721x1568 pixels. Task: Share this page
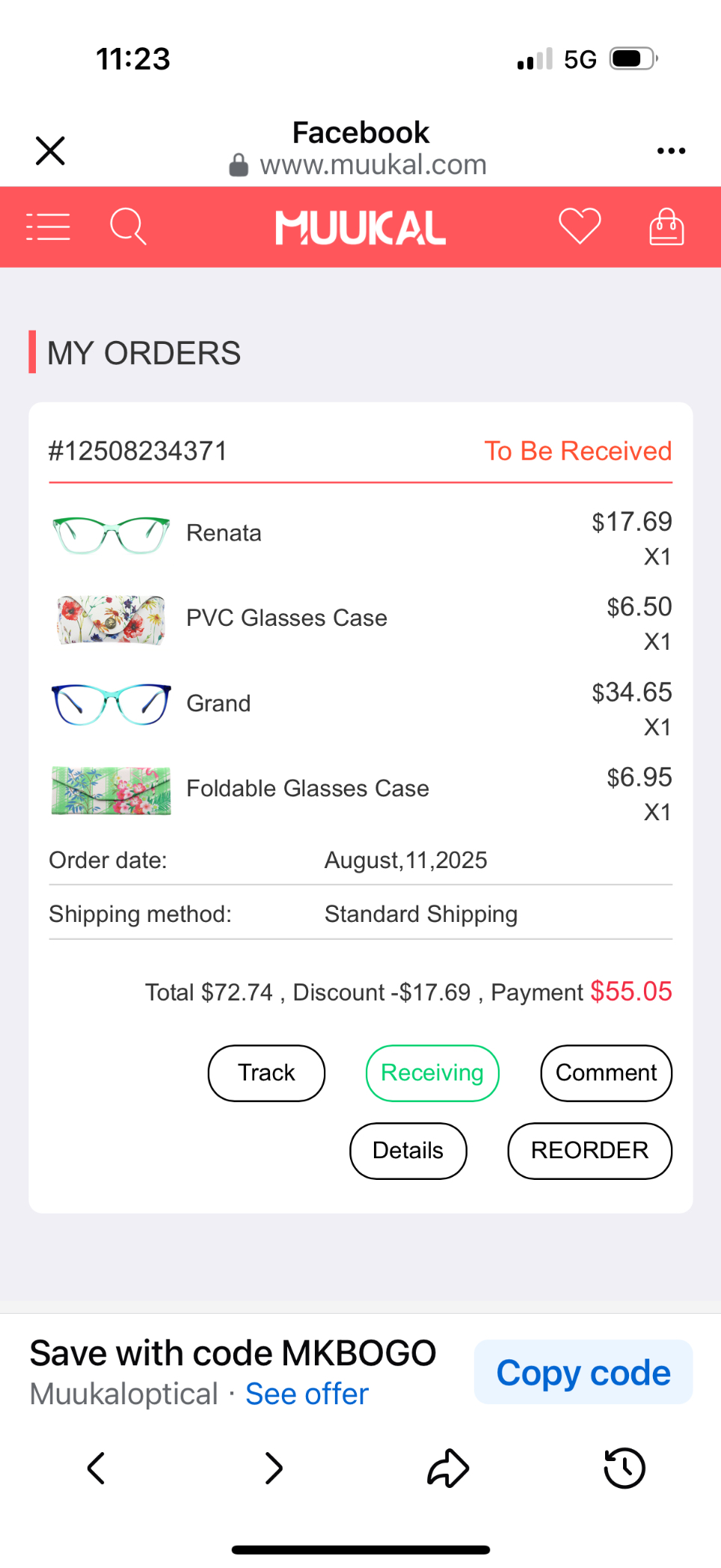tap(448, 1468)
